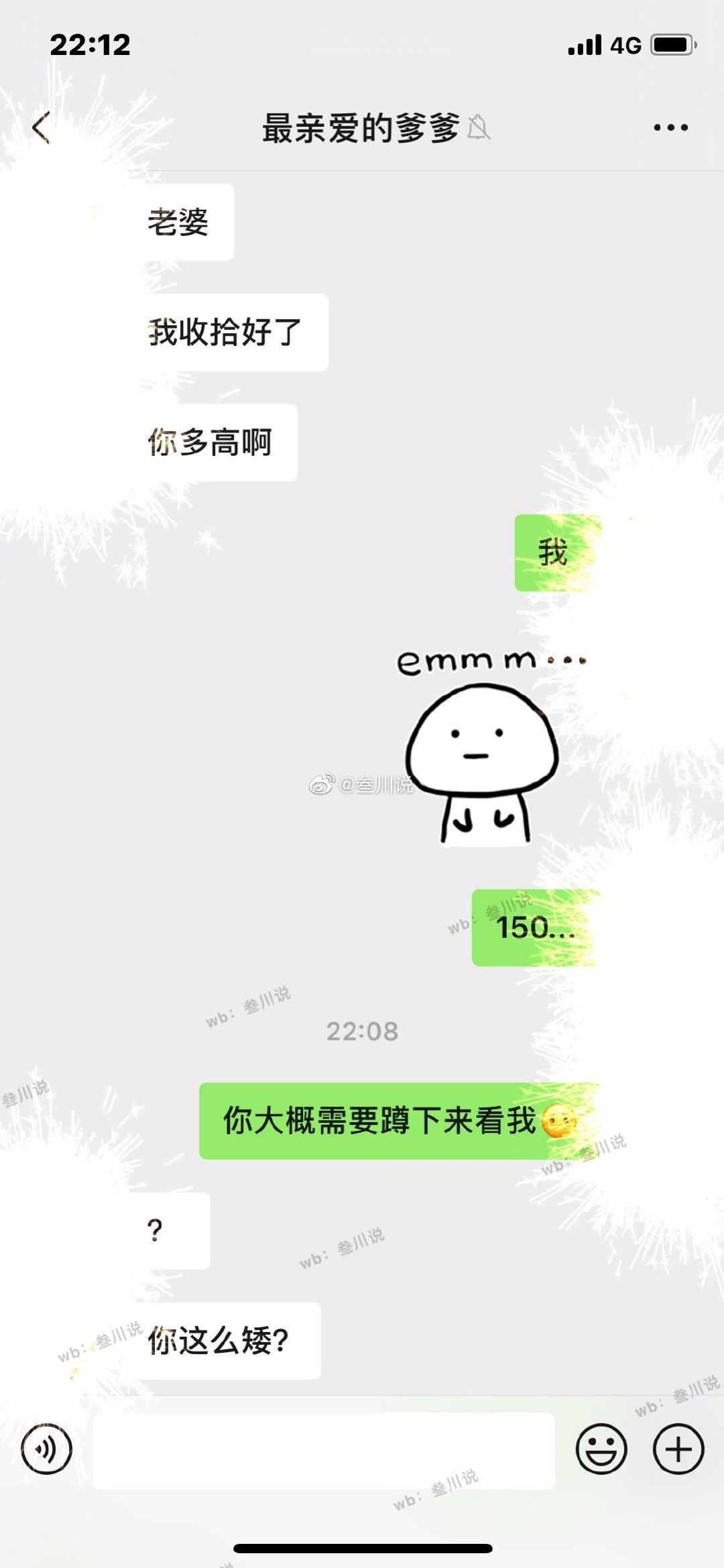Switch to voice message input
Image resolution: width=724 pixels, height=1568 pixels.
(46, 1449)
